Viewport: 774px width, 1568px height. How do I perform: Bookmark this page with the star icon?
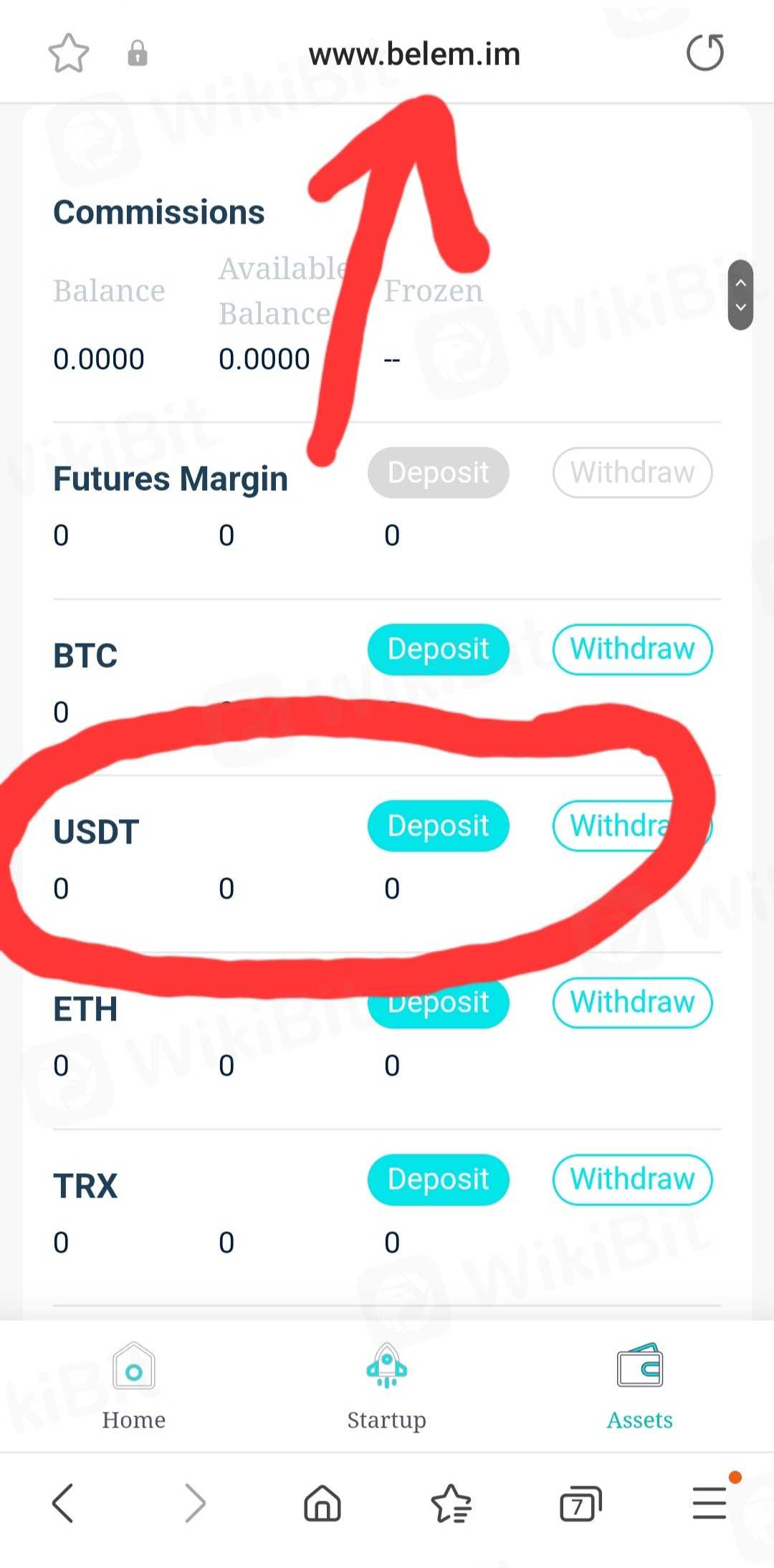tap(68, 54)
